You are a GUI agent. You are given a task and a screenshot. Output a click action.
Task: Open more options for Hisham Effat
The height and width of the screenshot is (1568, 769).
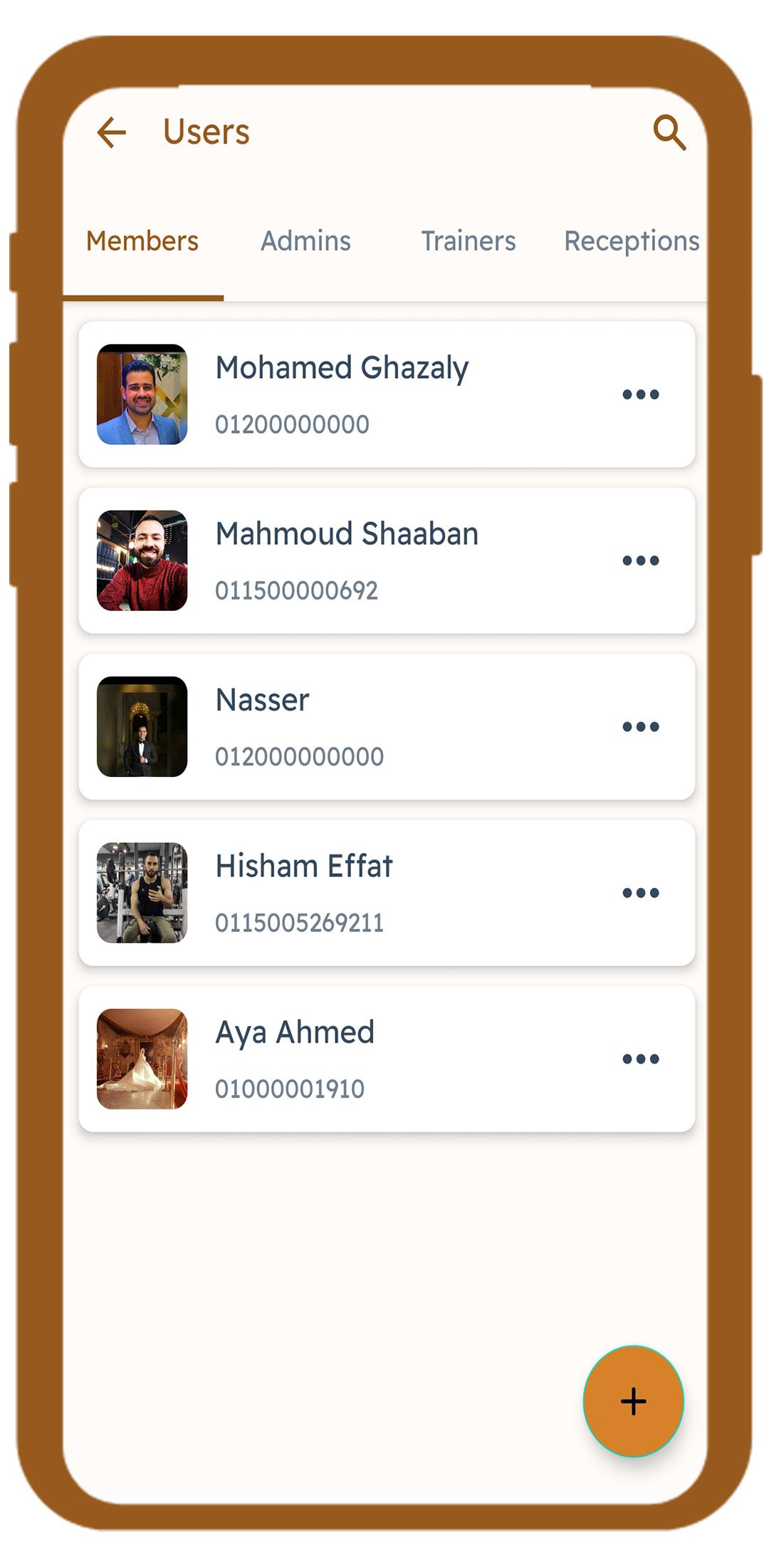641,893
